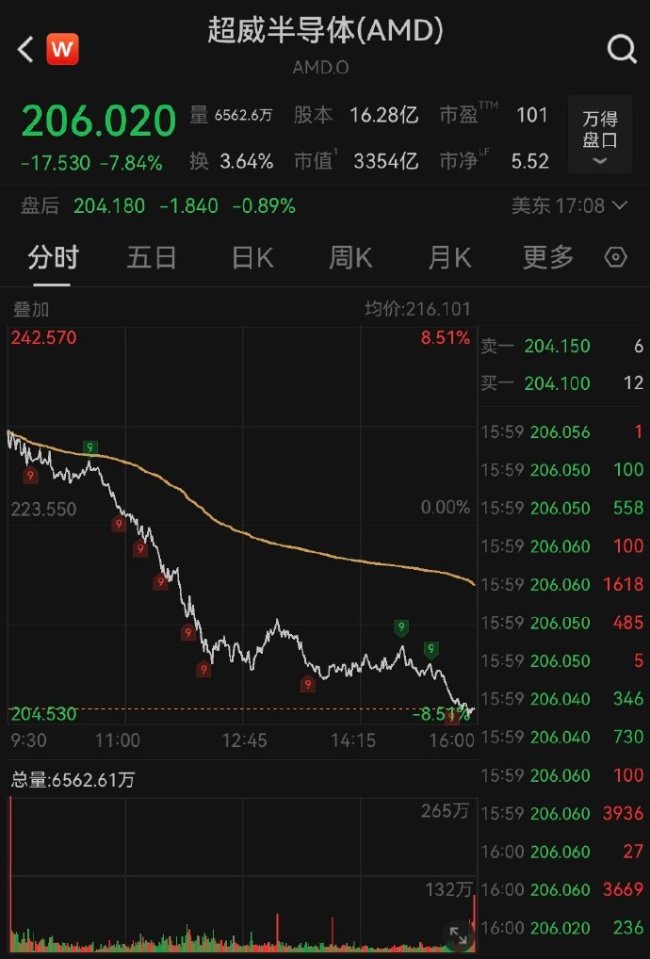Image resolution: width=650 pixels, height=959 pixels.
Task: Expand the chart to full screen
Action: (458, 936)
